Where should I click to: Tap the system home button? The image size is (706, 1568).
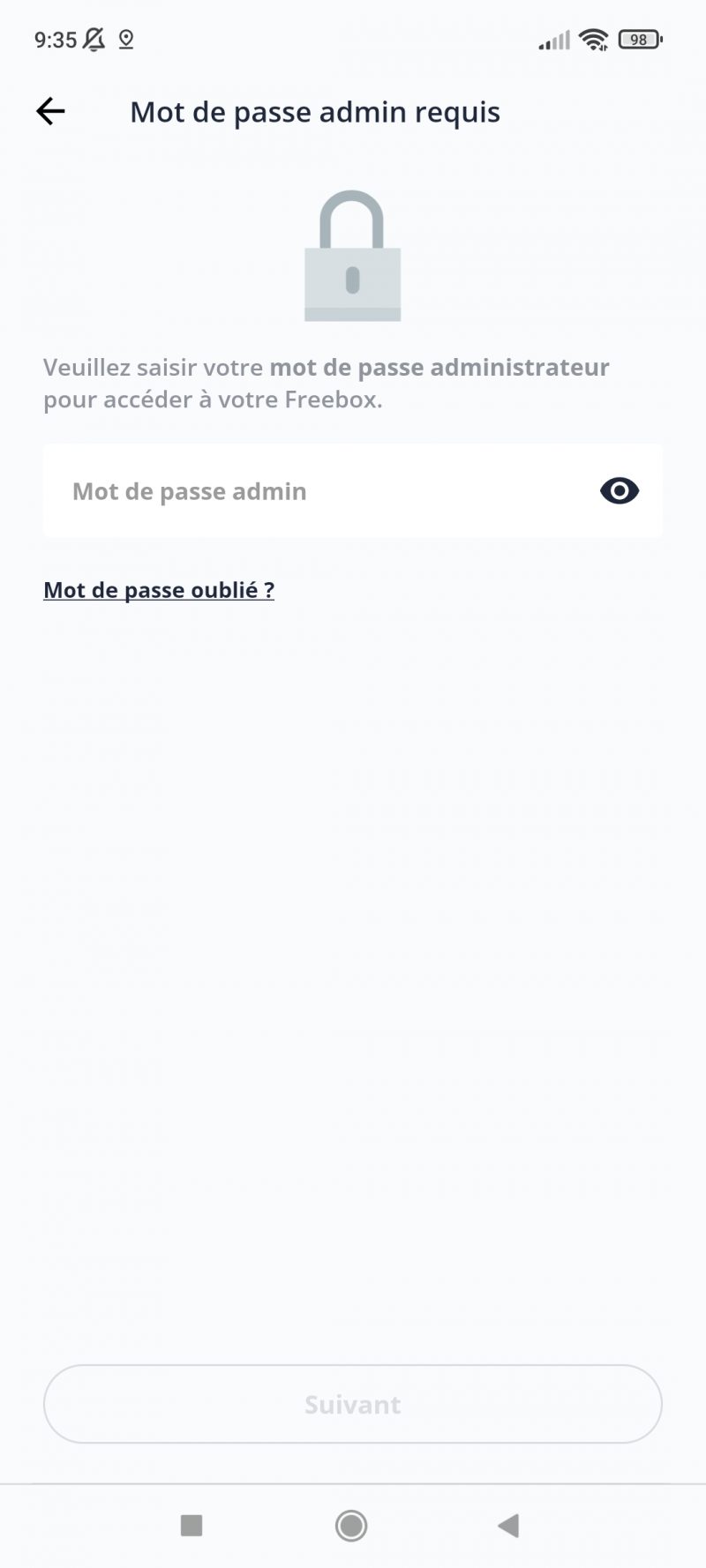tap(351, 1525)
